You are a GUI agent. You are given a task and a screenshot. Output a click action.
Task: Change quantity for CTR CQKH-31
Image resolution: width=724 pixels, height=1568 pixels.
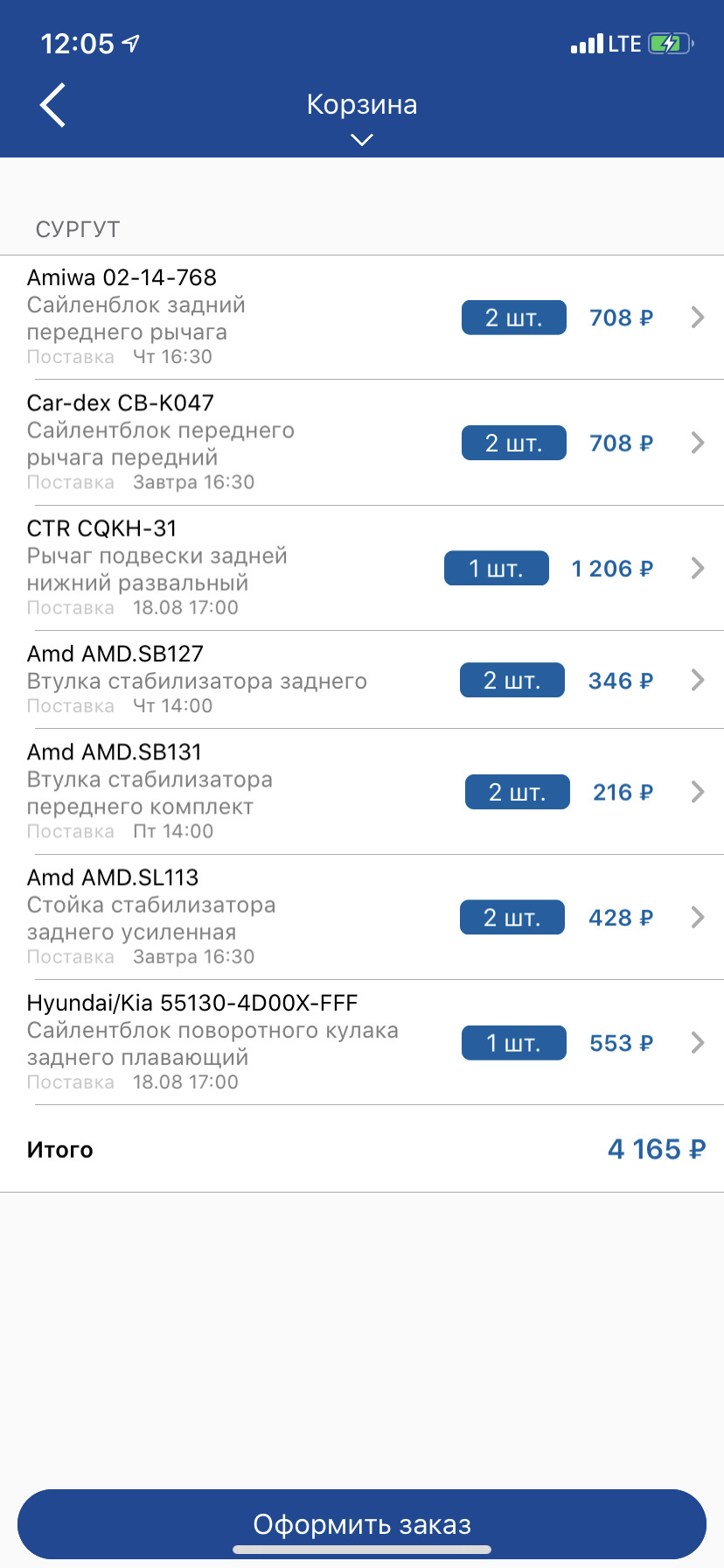pyautogui.click(x=496, y=568)
